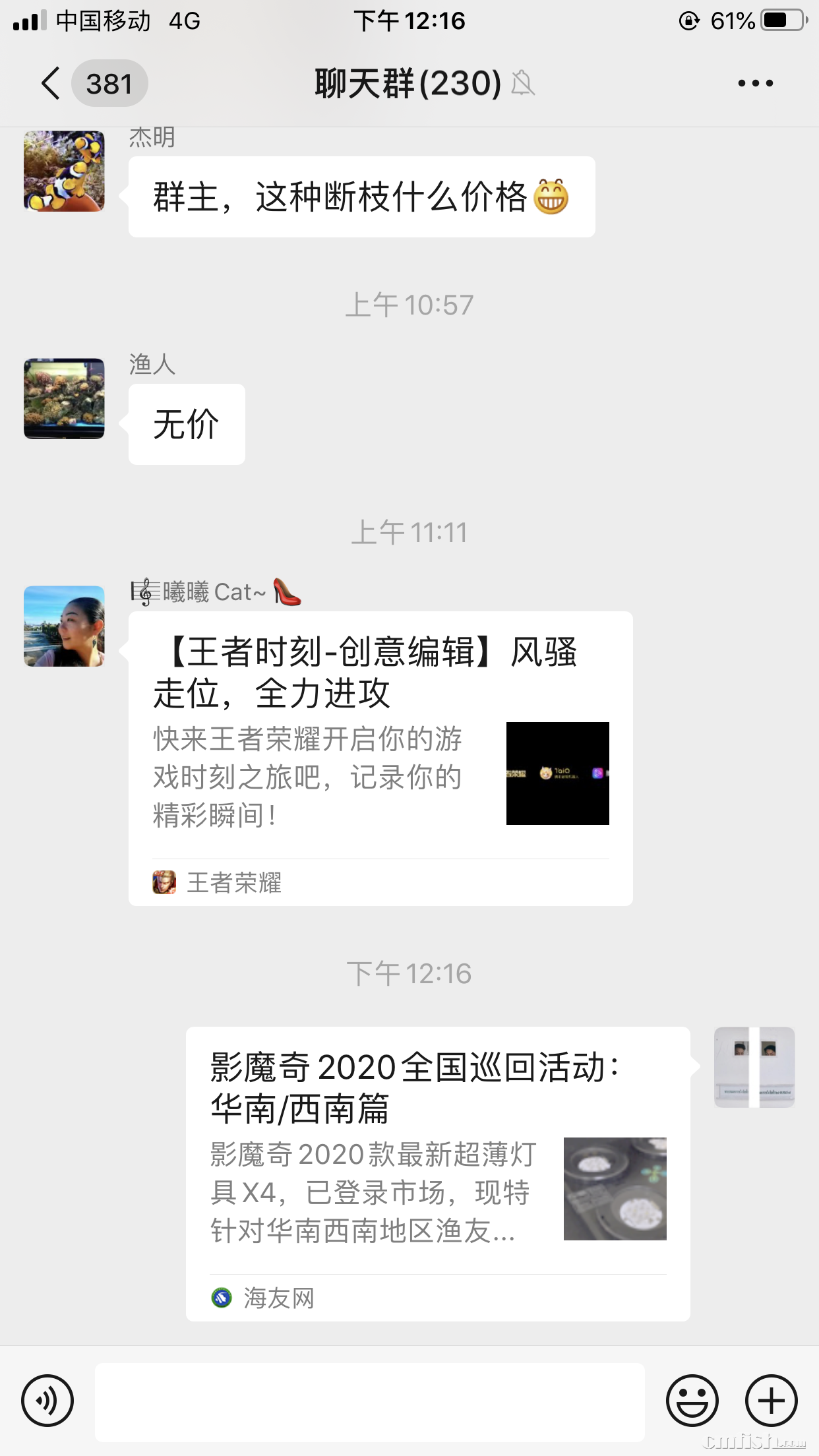This screenshot has width=819, height=1456.
Task: Tap 曦曦 Cat~'s profile avatar
Action: click(x=63, y=625)
